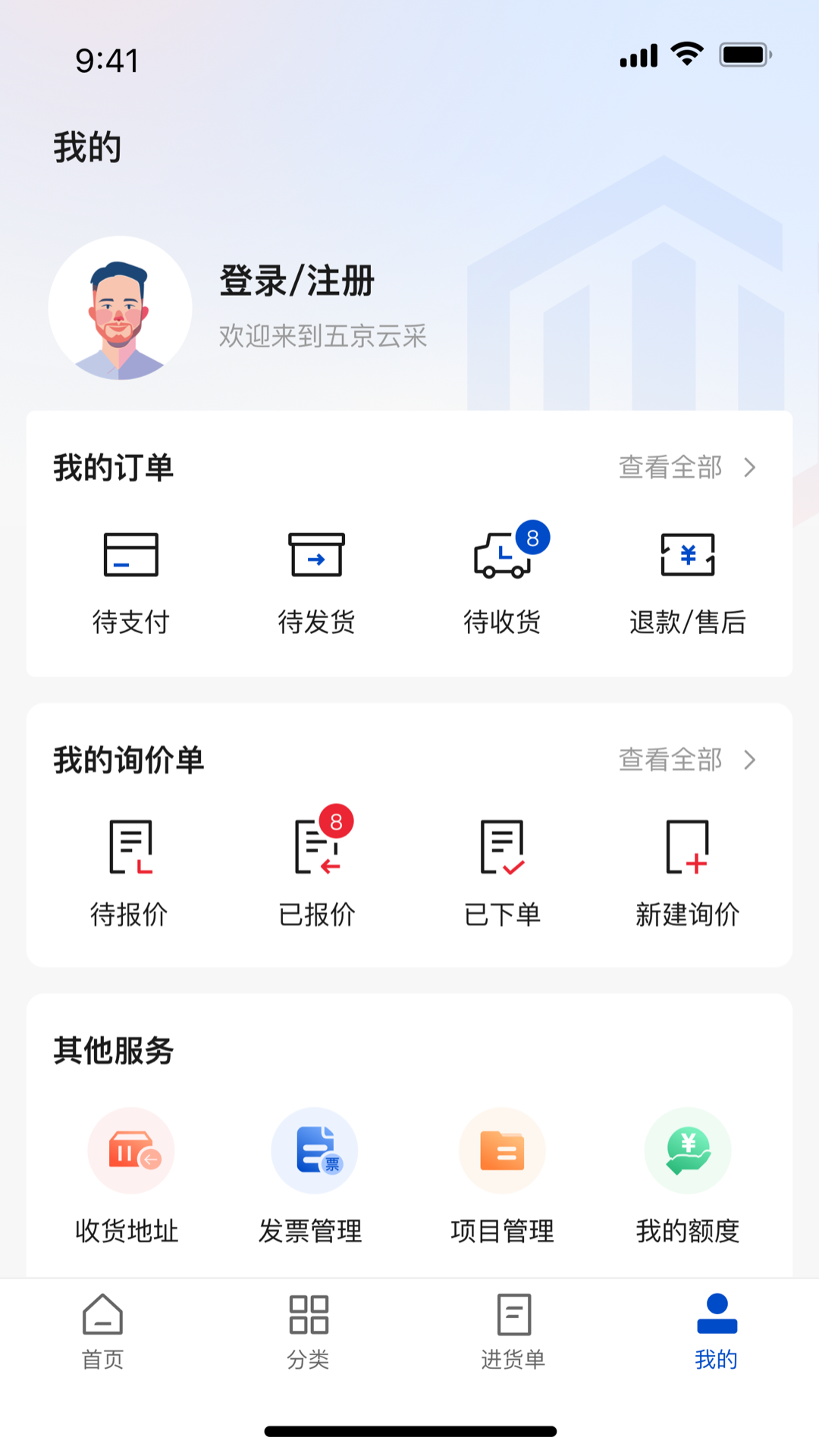This screenshot has height=1456, width=819.
Task: Tap 登录/注册 to sign in
Action: pos(297,281)
